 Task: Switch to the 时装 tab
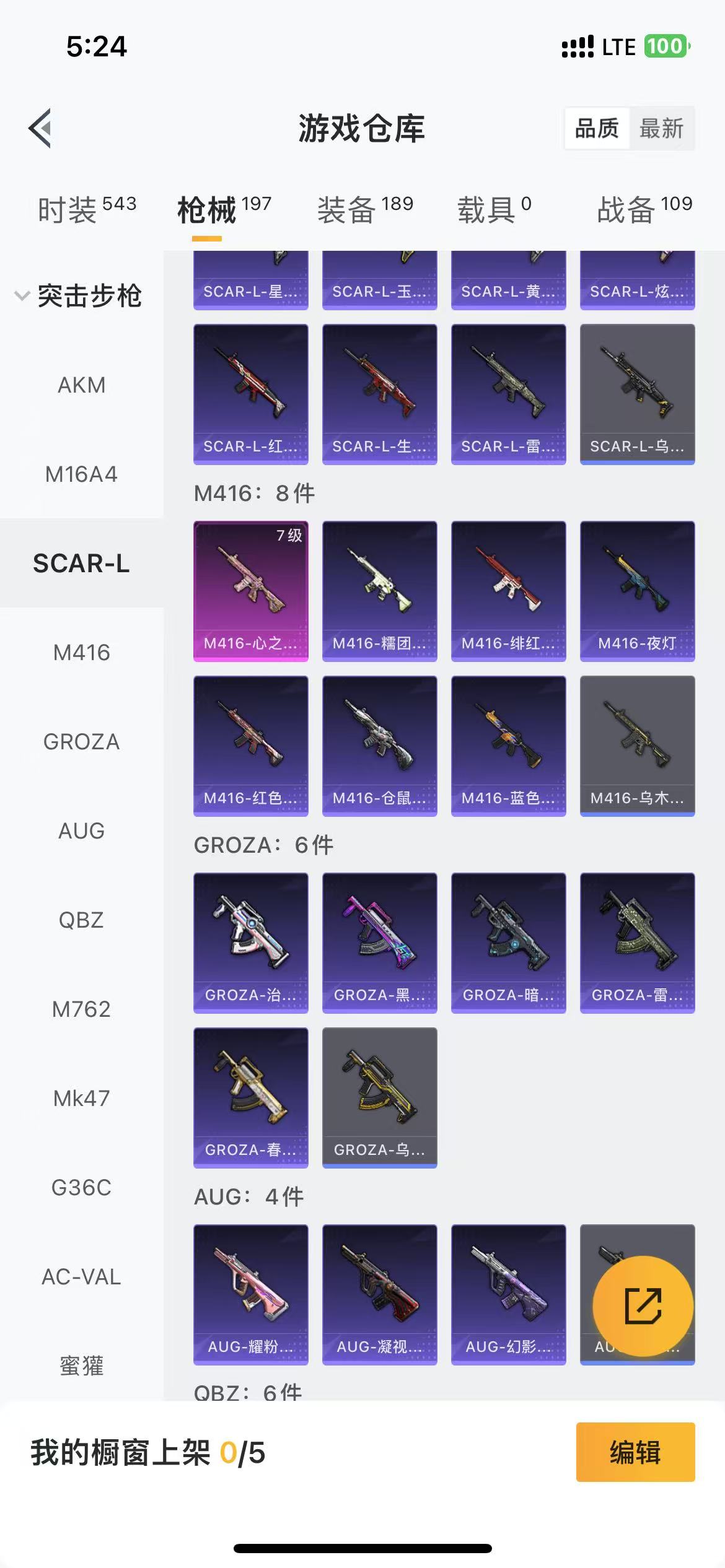[x=87, y=209]
